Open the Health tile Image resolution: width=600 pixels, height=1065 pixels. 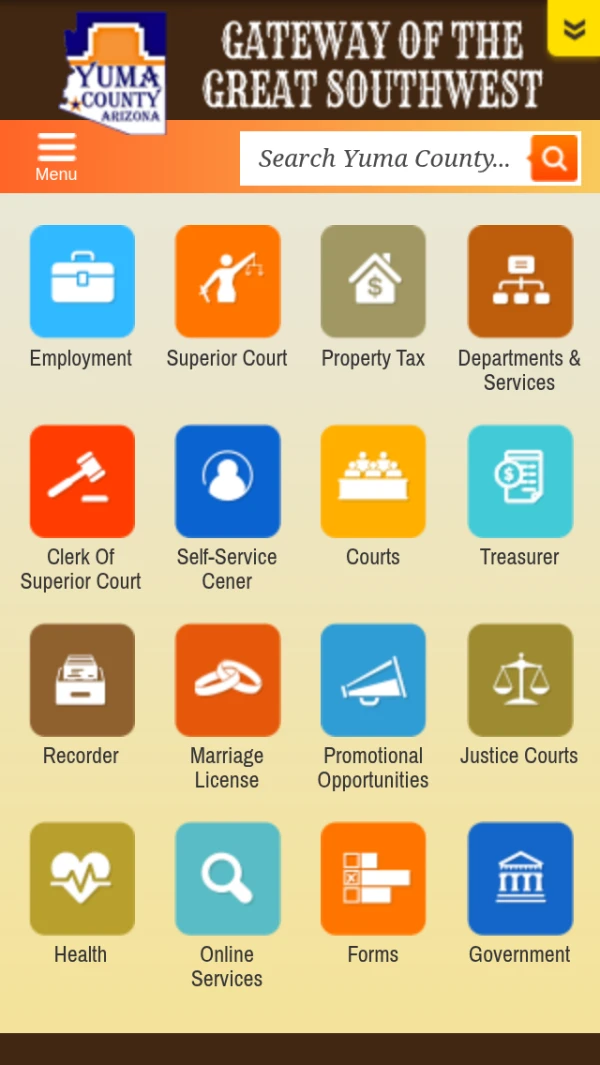pos(81,878)
